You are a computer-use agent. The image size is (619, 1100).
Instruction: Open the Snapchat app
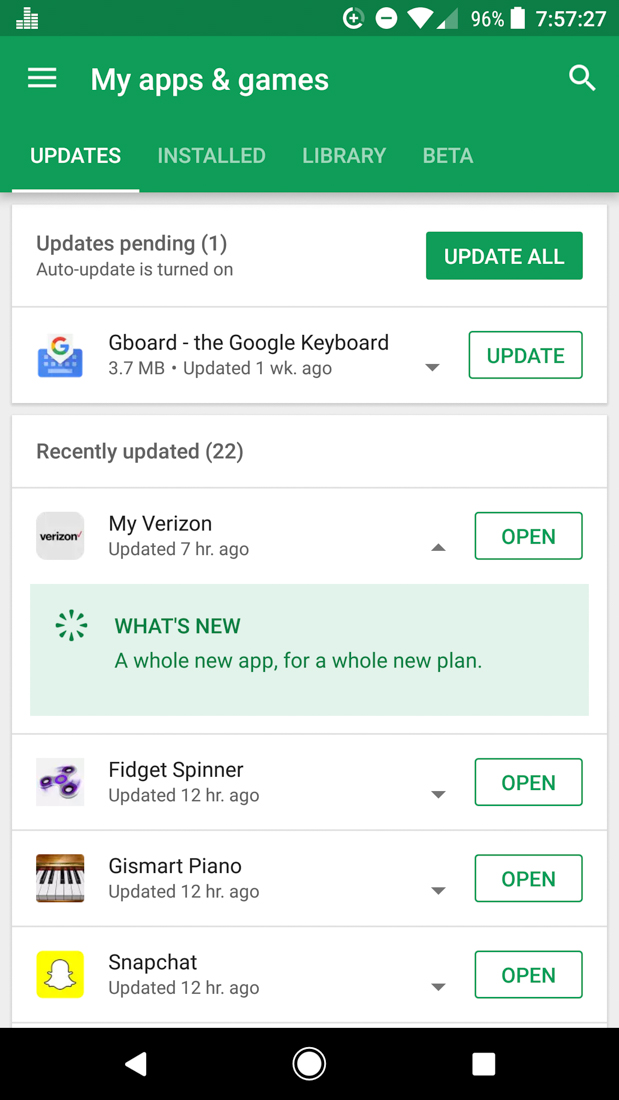point(528,975)
